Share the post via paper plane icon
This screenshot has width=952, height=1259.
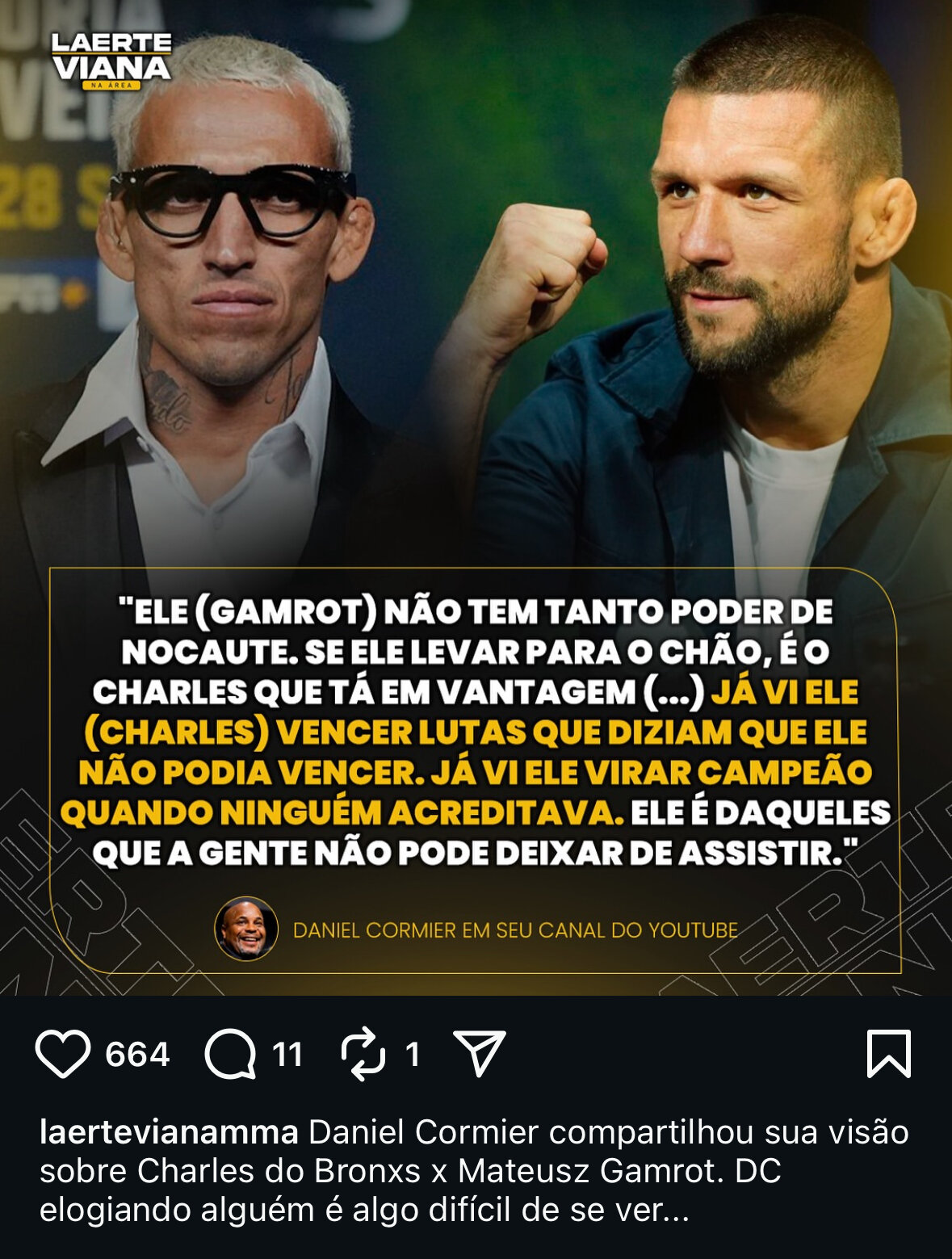coord(480,1053)
